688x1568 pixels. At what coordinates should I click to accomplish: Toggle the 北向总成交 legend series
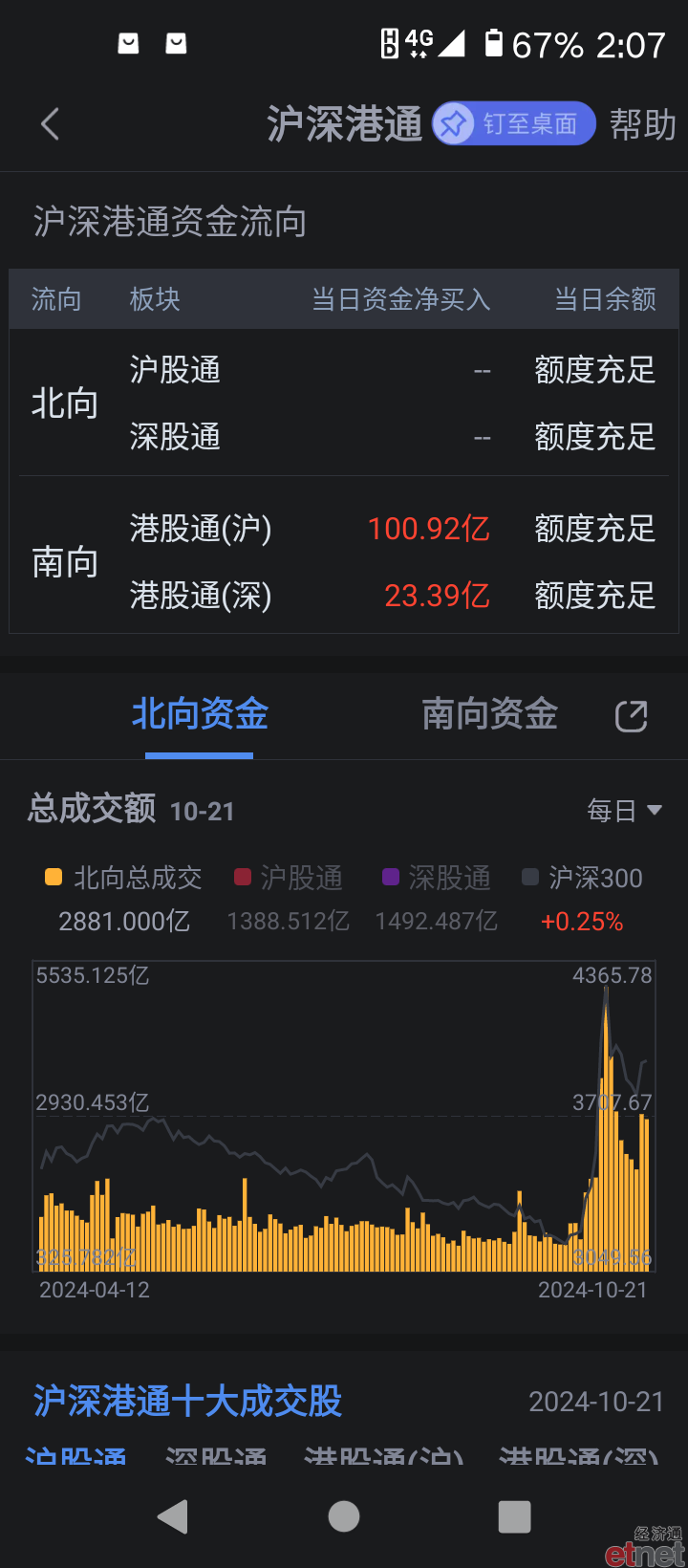pos(123,878)
